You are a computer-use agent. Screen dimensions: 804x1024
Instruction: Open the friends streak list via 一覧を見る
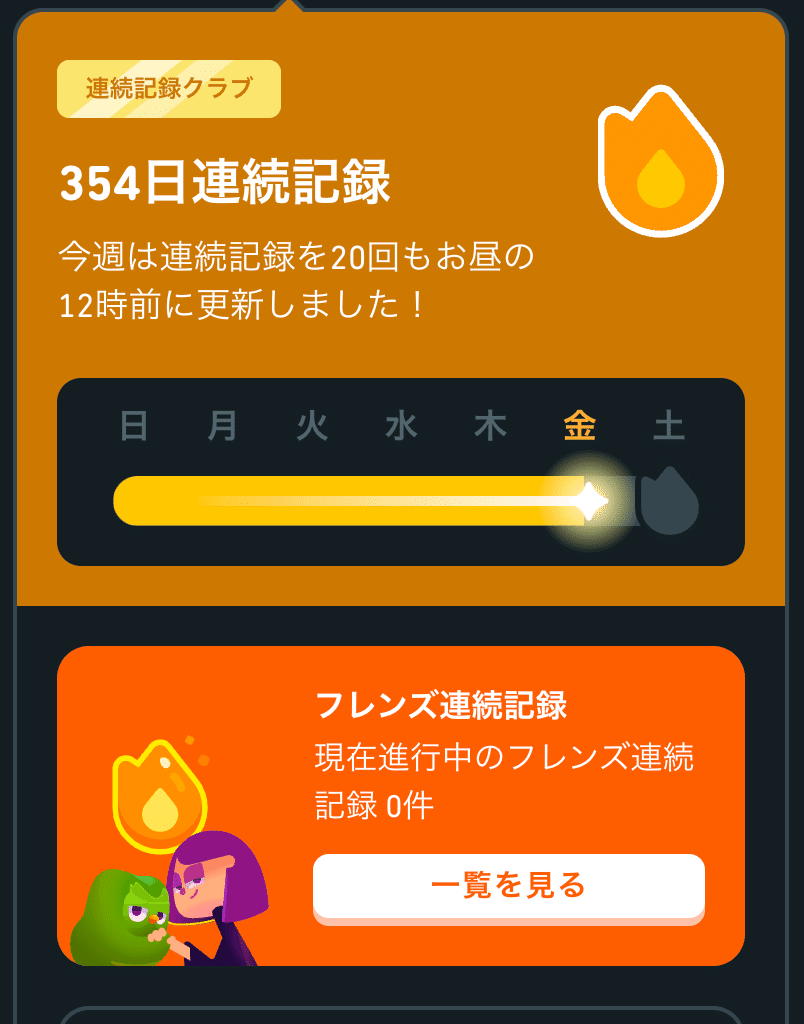coord(508,885)
